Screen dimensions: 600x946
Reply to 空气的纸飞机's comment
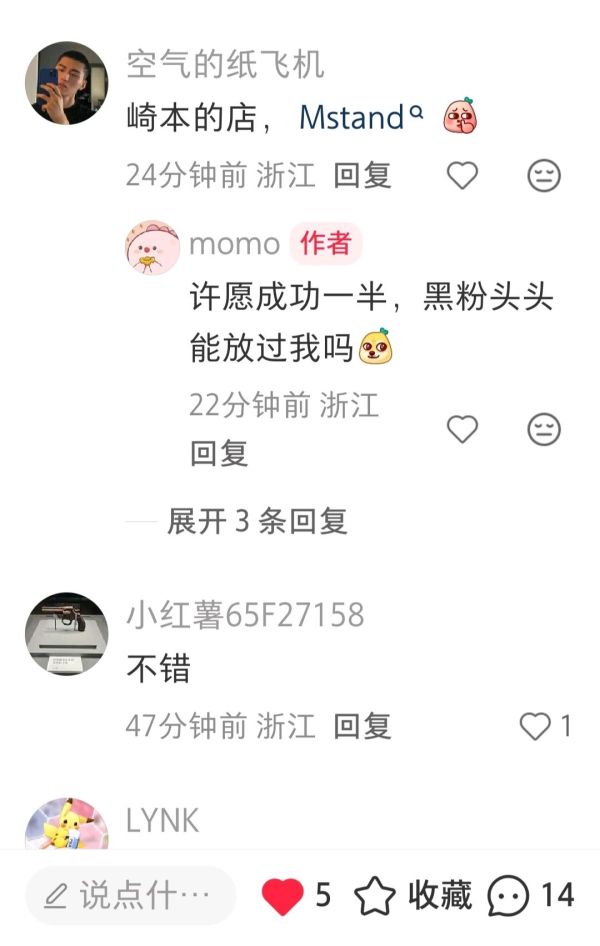click(362, 176)
